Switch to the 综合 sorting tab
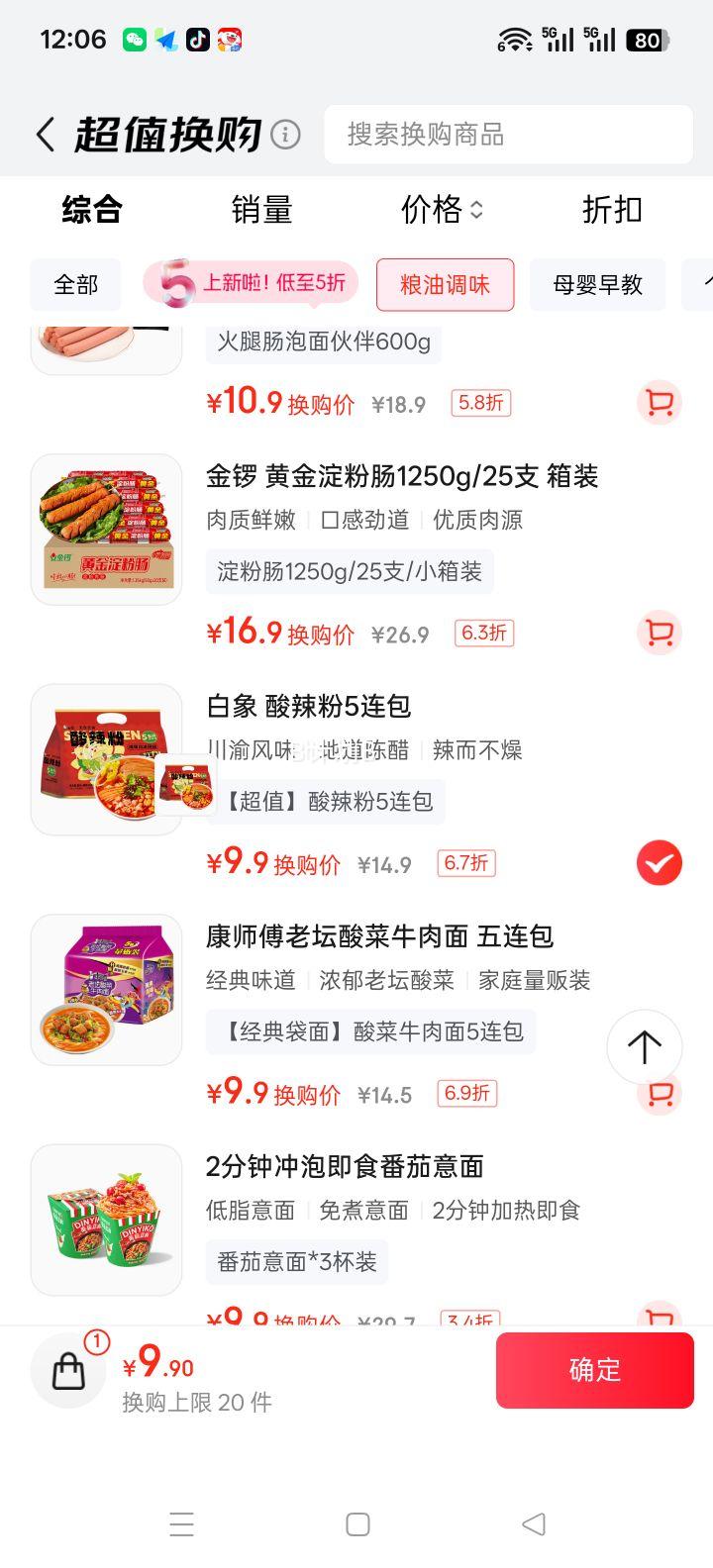Image resolution: width=713 pixels, height=1568 pixels. [x=91, y=210]
